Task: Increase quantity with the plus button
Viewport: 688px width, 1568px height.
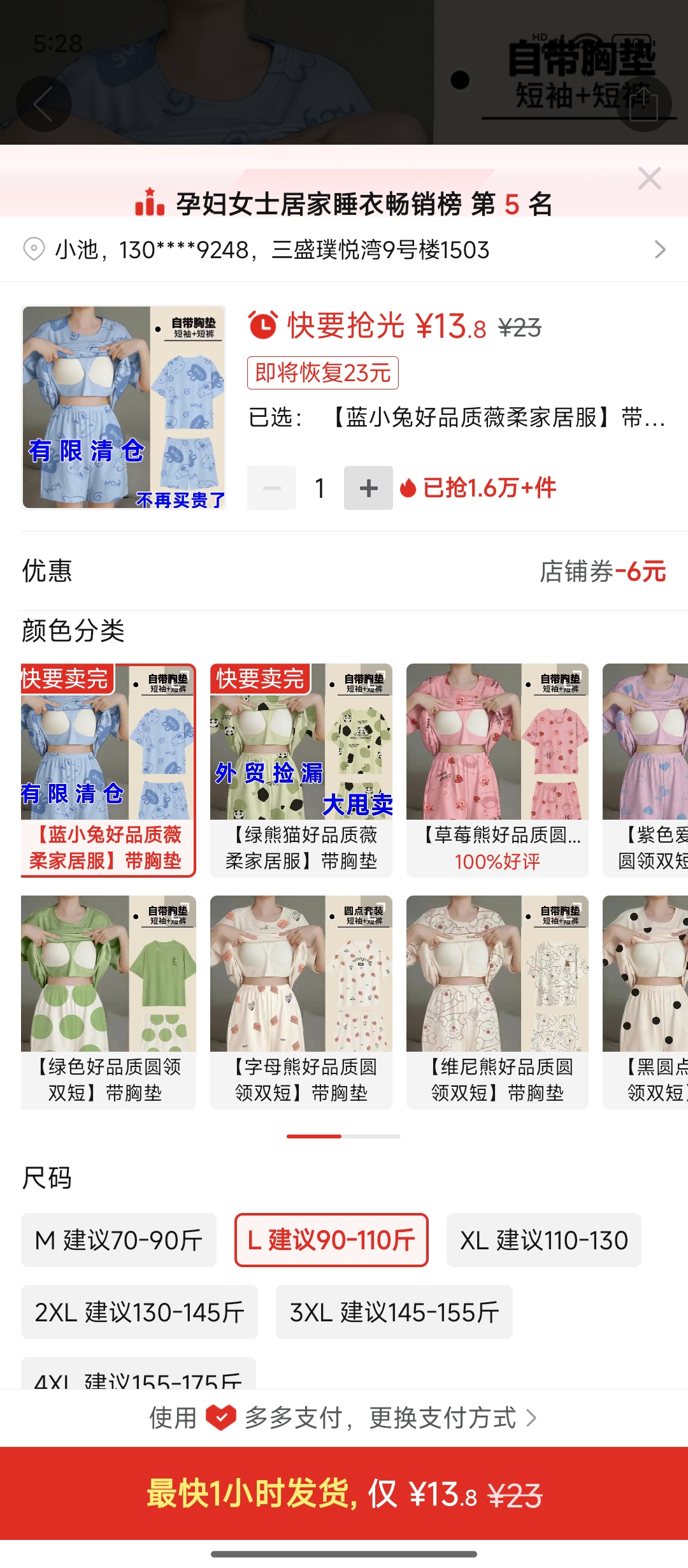Action: [368, 488]
